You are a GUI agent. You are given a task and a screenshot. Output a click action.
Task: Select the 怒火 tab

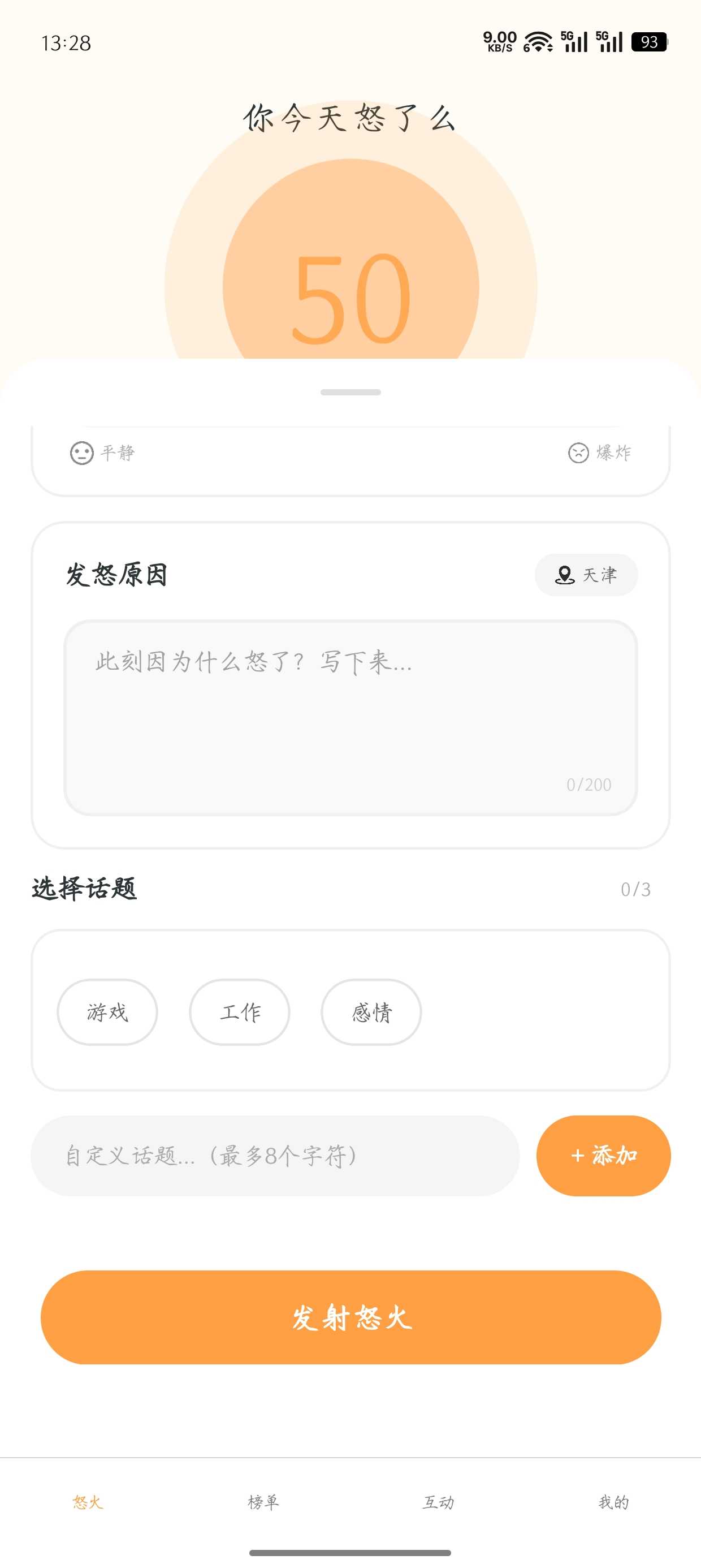88,1502
